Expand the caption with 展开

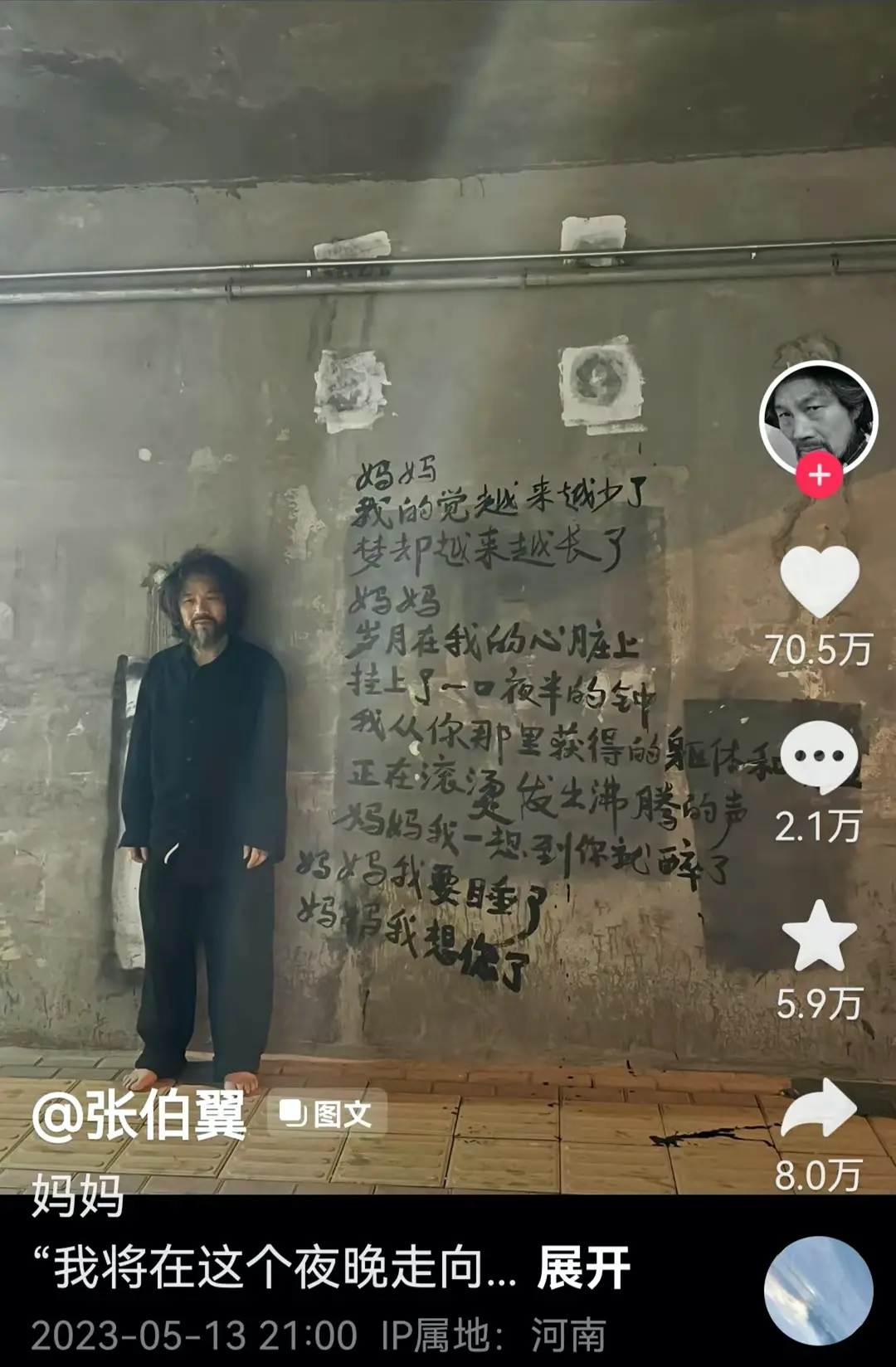(x=583, y=1267)
